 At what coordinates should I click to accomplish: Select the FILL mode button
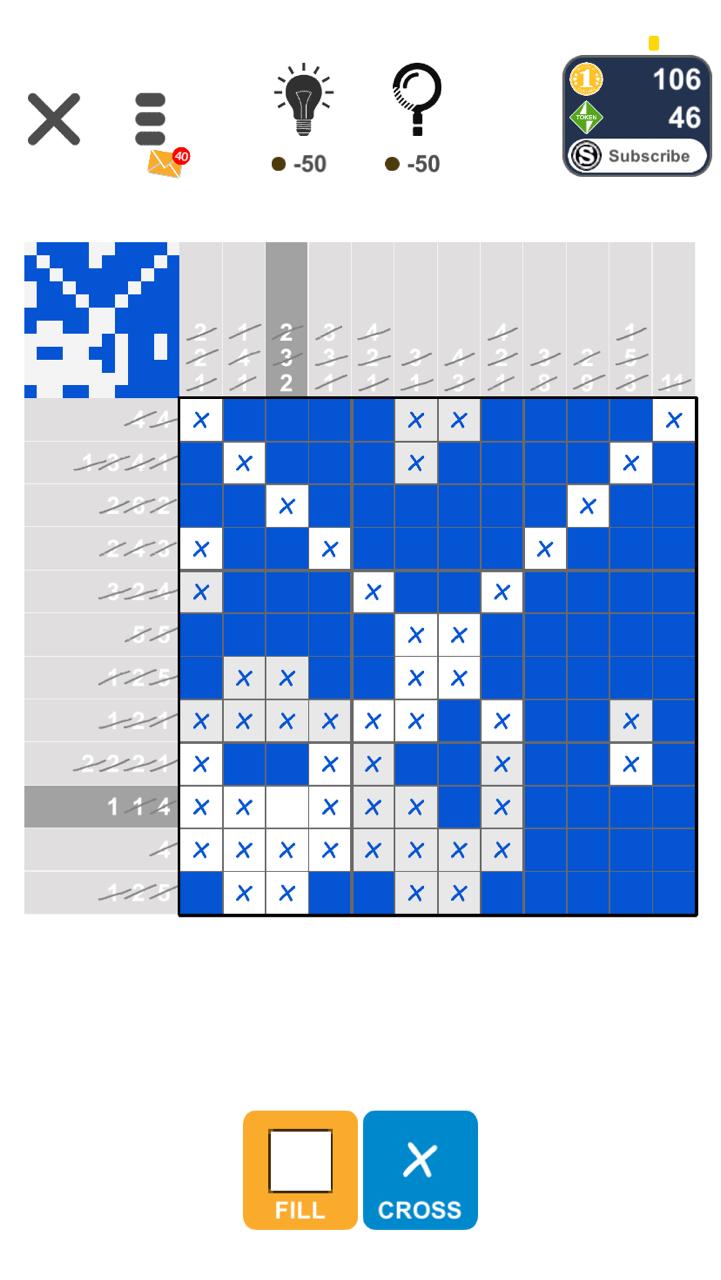point(300,1169)
